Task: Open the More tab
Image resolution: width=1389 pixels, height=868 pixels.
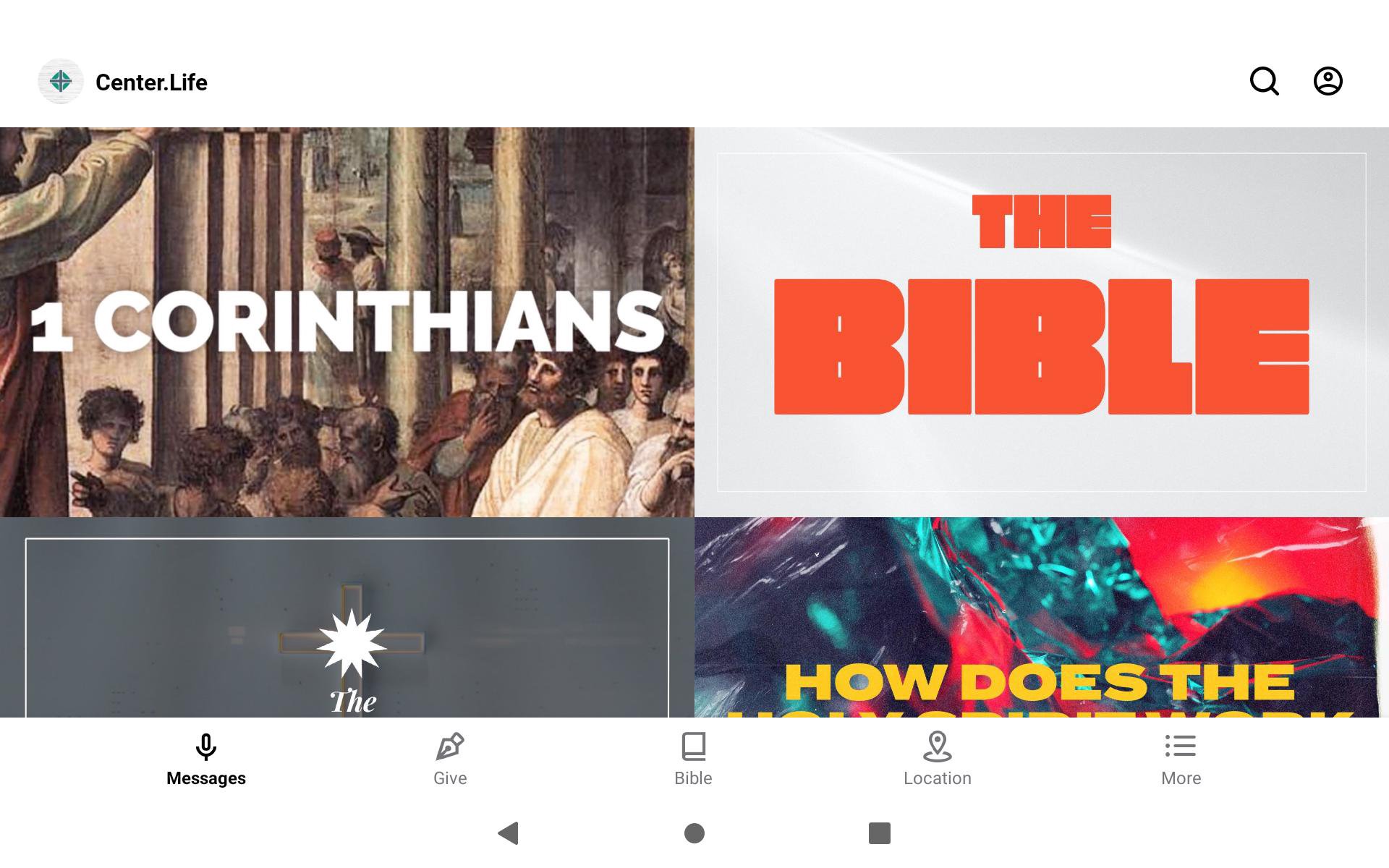Action: pos(1181,759)
